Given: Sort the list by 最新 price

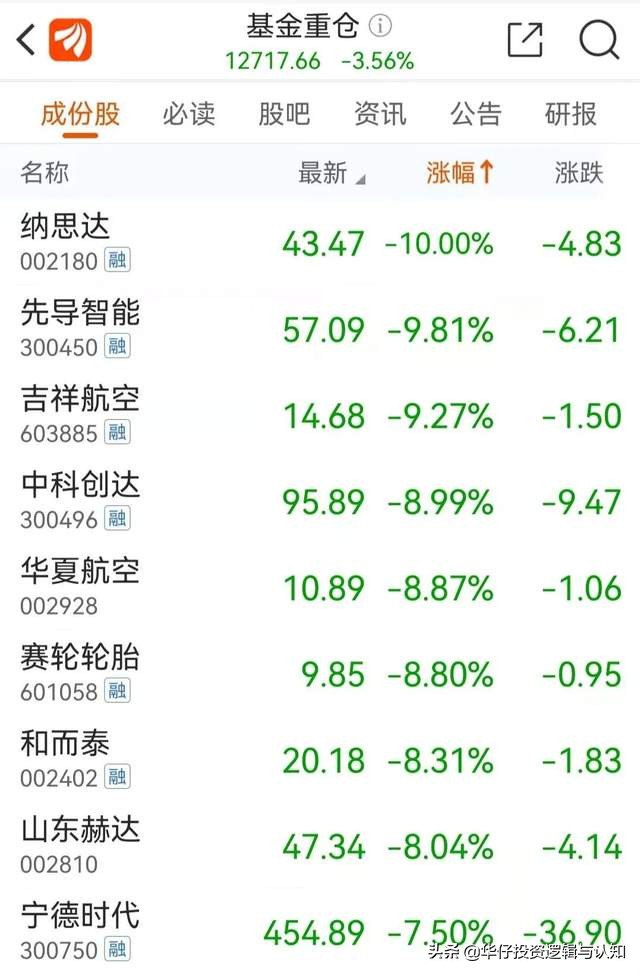Looking at the screenshot, I should point(330,173).
